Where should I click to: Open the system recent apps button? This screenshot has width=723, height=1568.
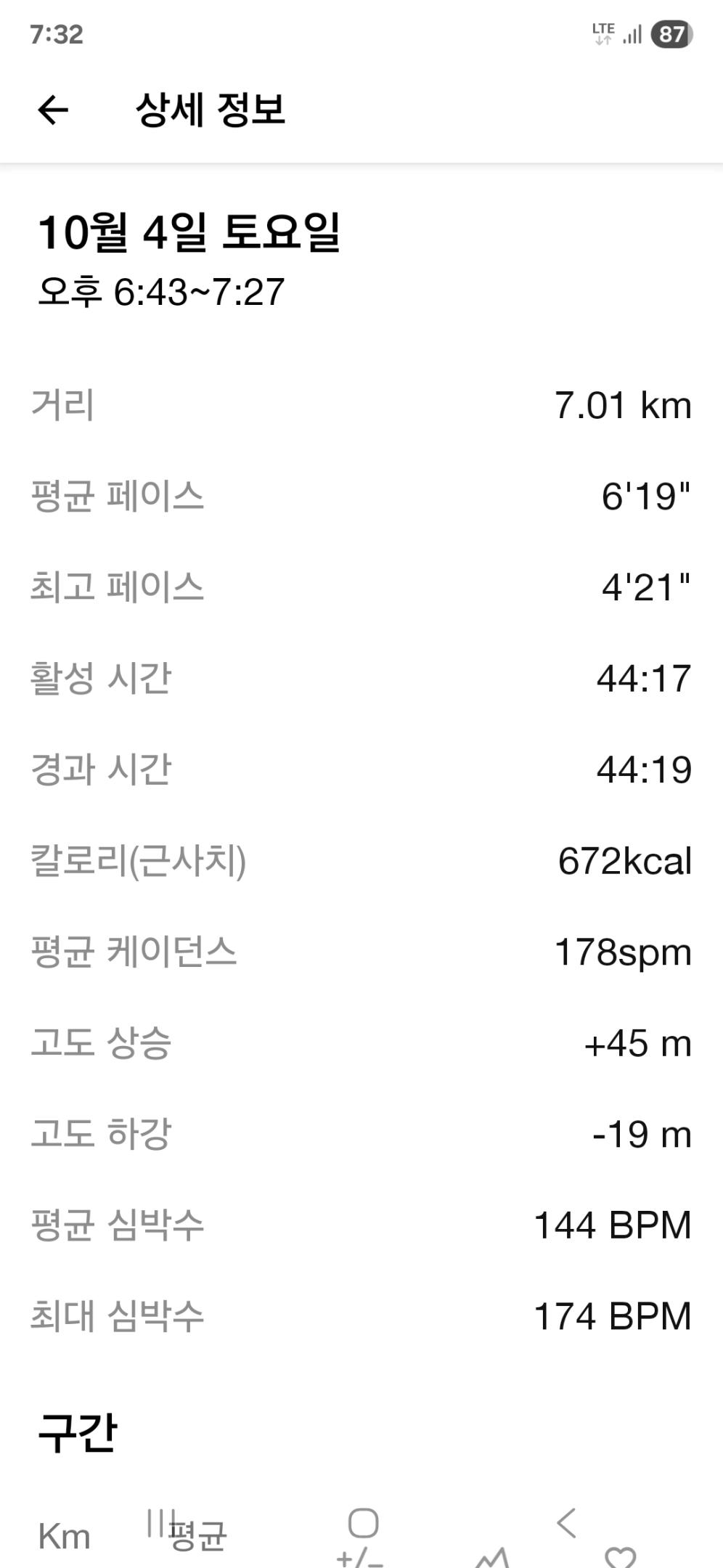coord(156,1522)
